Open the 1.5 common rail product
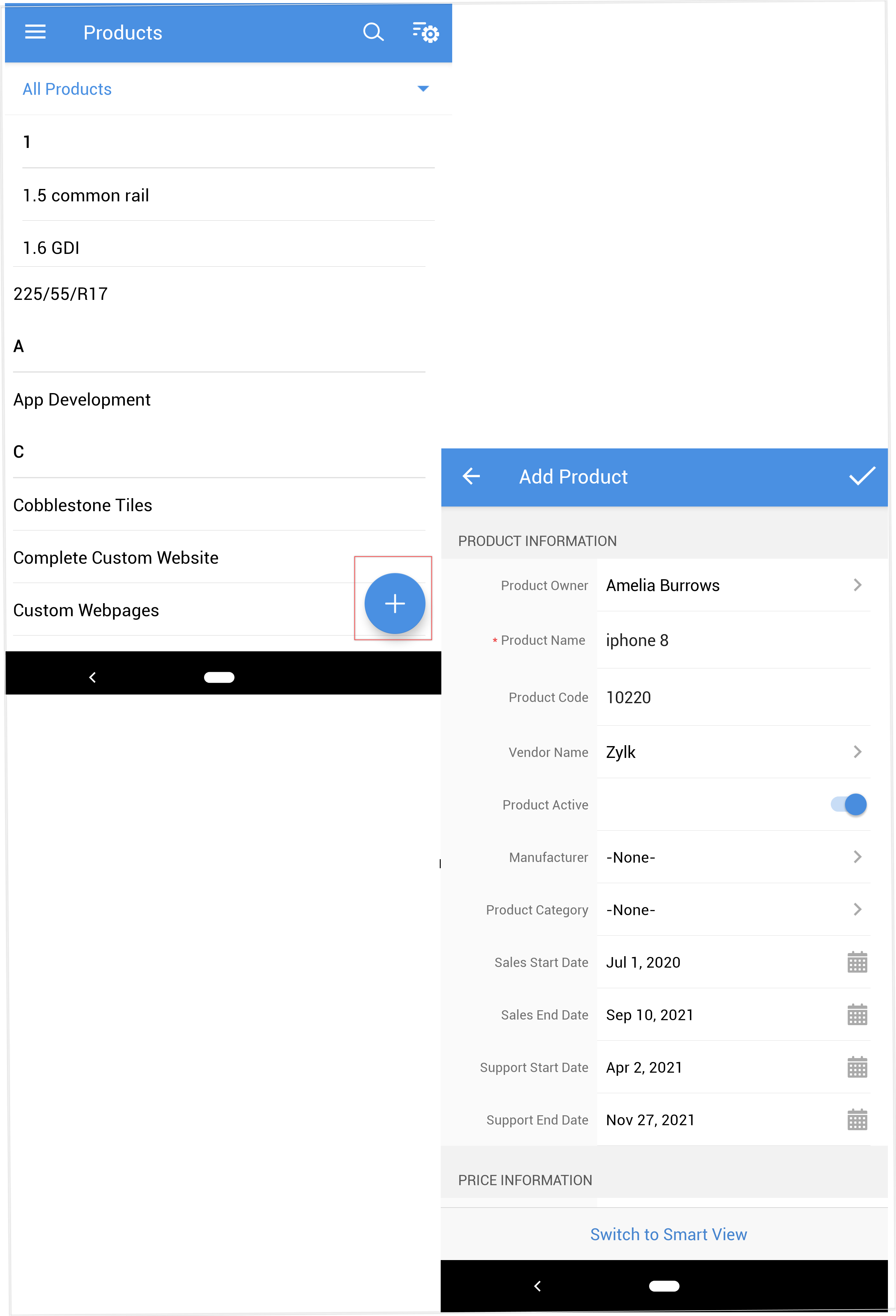 86,195
